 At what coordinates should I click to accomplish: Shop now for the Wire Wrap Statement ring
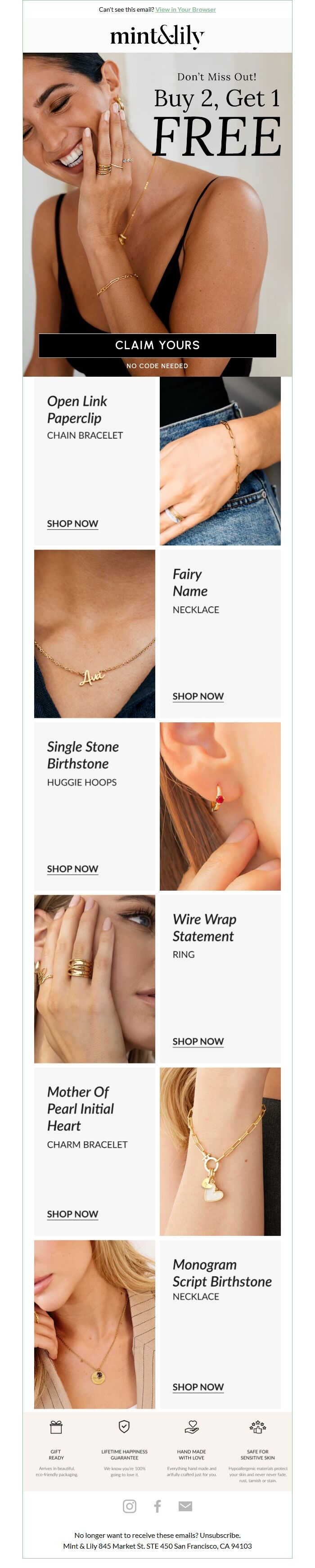click(198, 1041)
